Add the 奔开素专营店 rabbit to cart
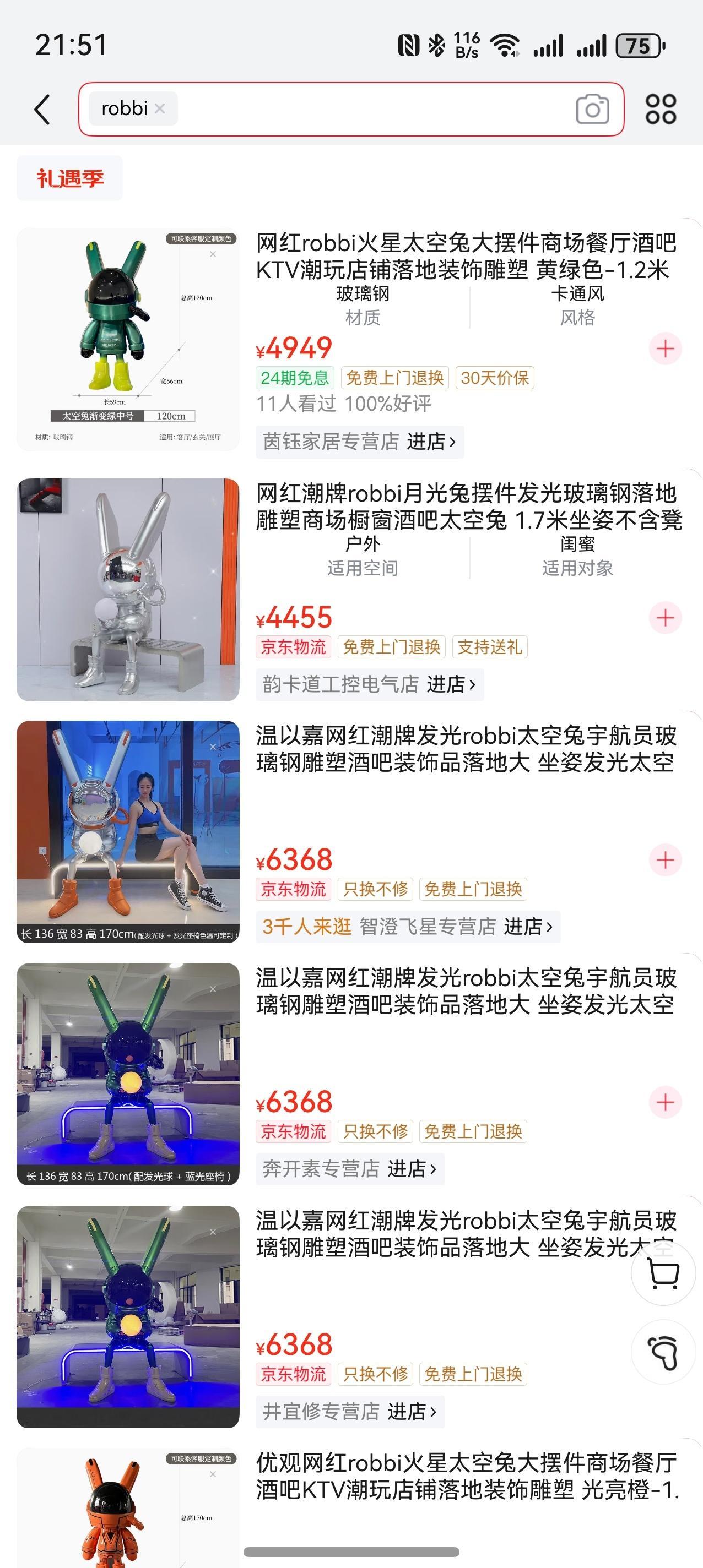The image size is (703, 1568). 664,1102
